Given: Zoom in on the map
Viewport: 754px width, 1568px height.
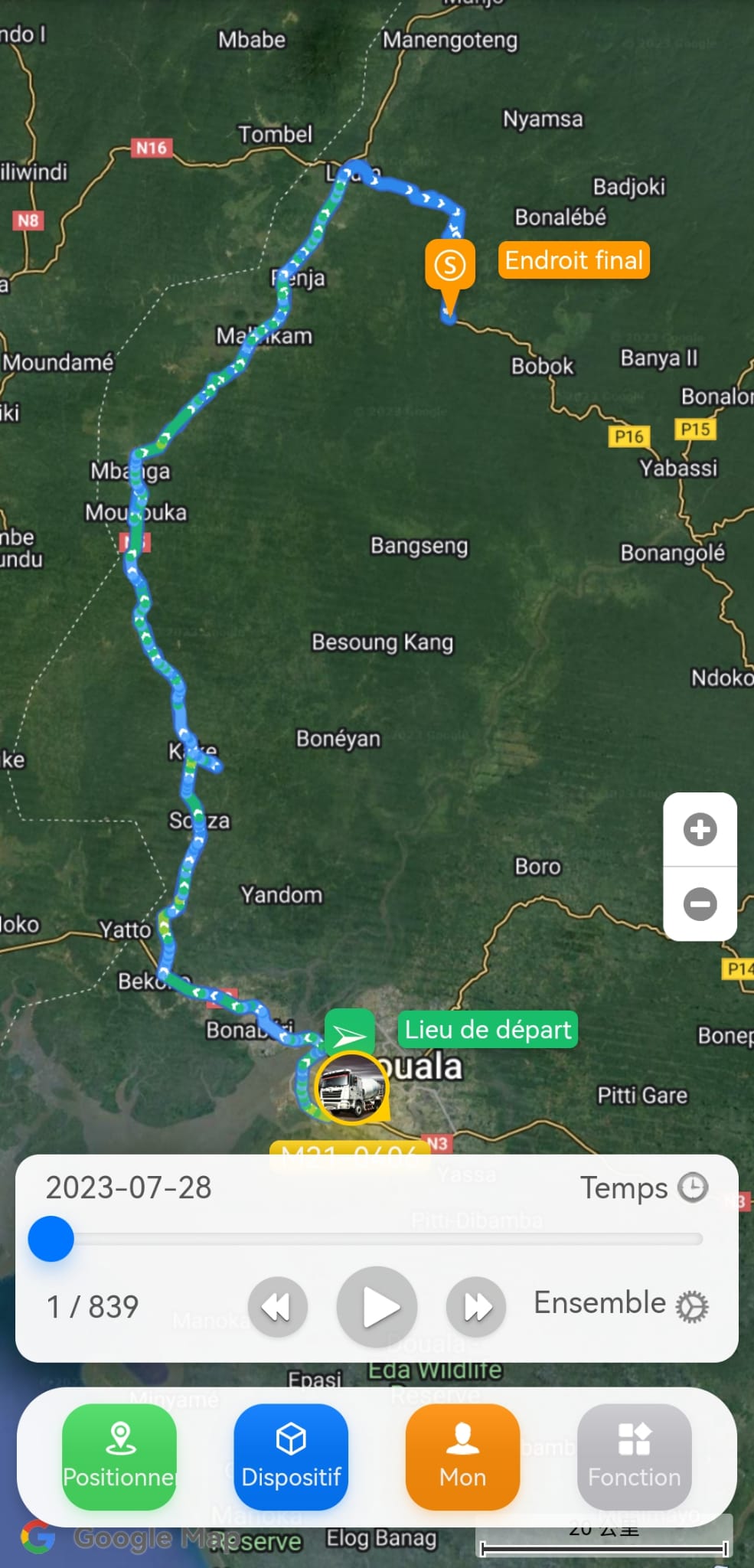Looking at the screenshot, I should coord(700,830).
